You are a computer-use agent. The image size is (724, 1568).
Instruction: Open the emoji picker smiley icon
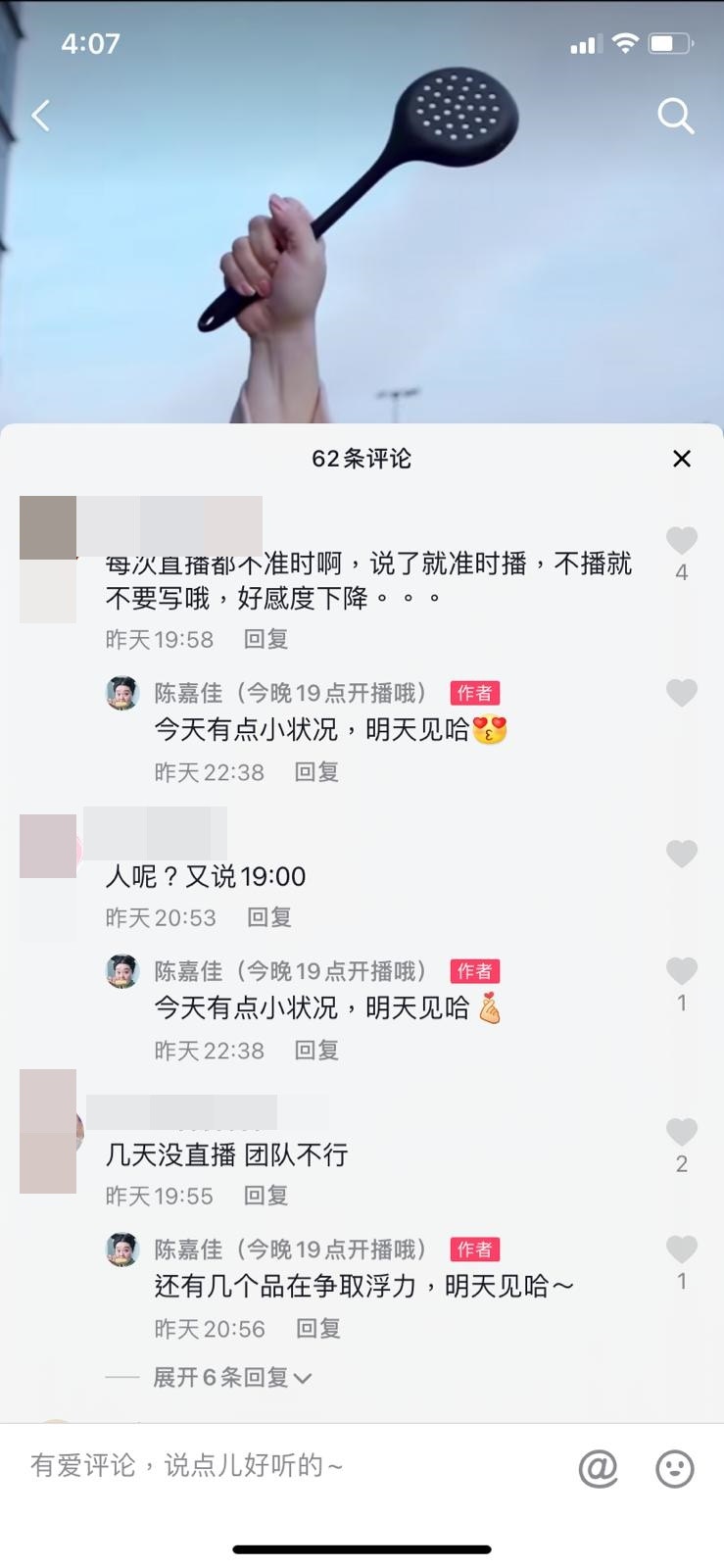pyautogui.click(x=674, y=1468)
